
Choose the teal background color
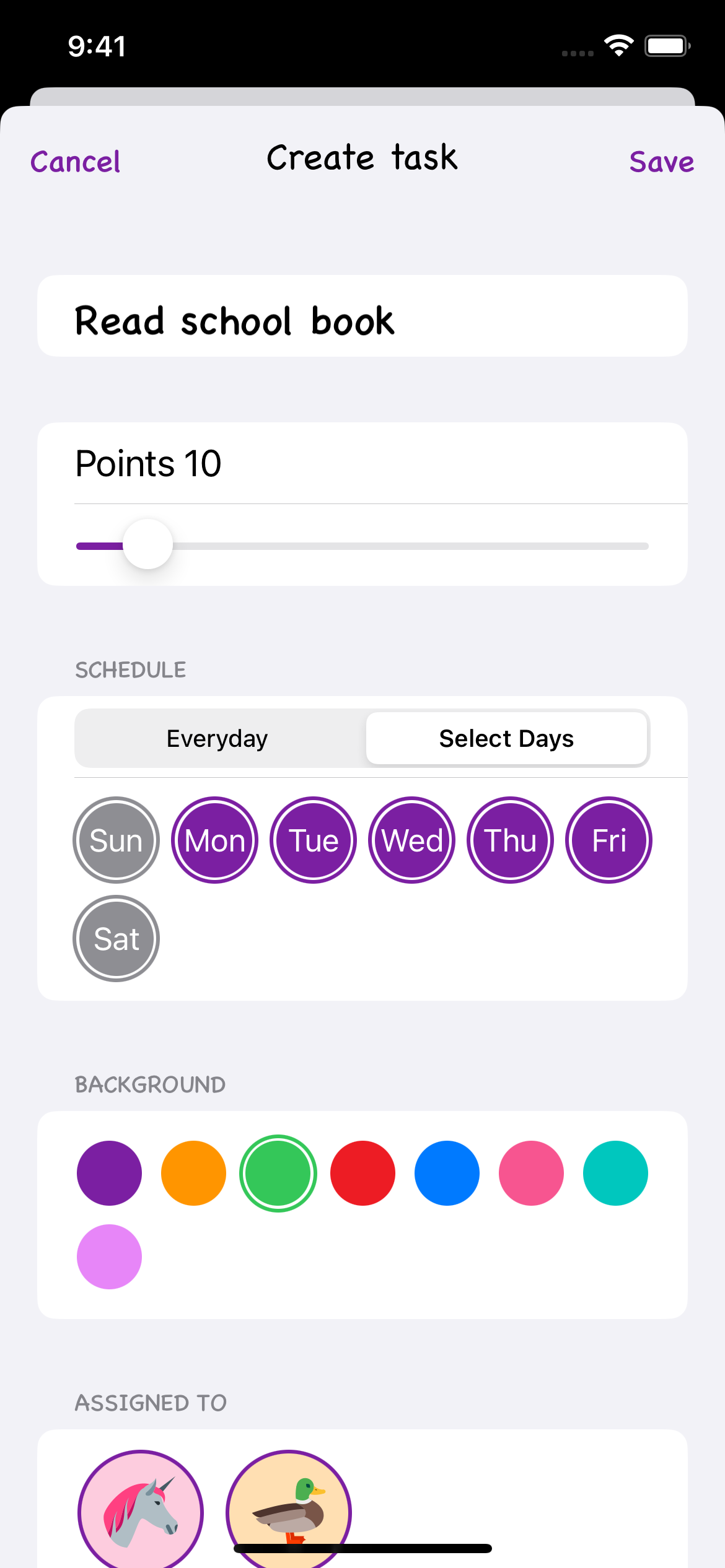tap(615, 1174)
